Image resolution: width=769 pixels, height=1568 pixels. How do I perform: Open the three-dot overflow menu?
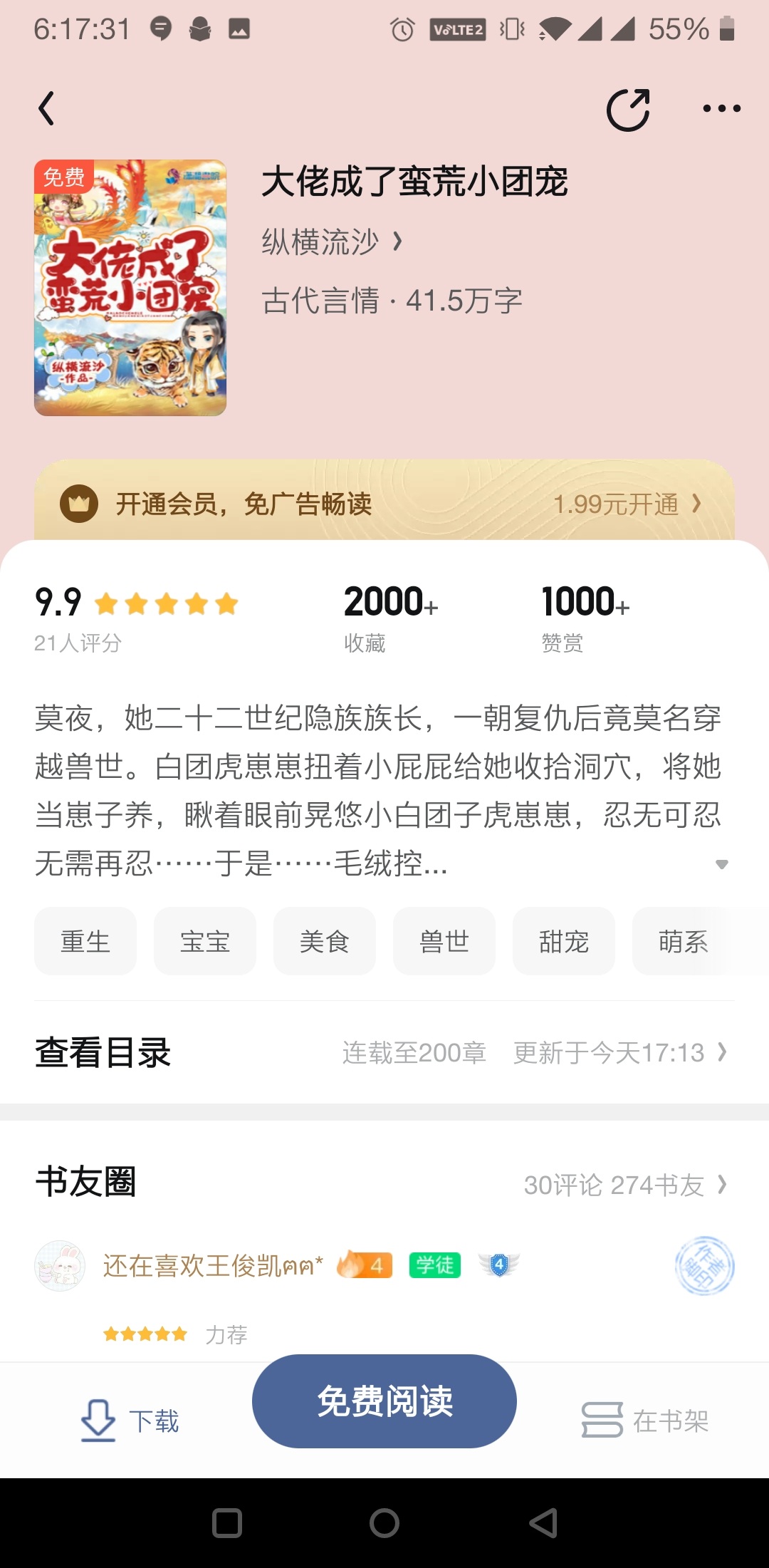tap(721, 109)
